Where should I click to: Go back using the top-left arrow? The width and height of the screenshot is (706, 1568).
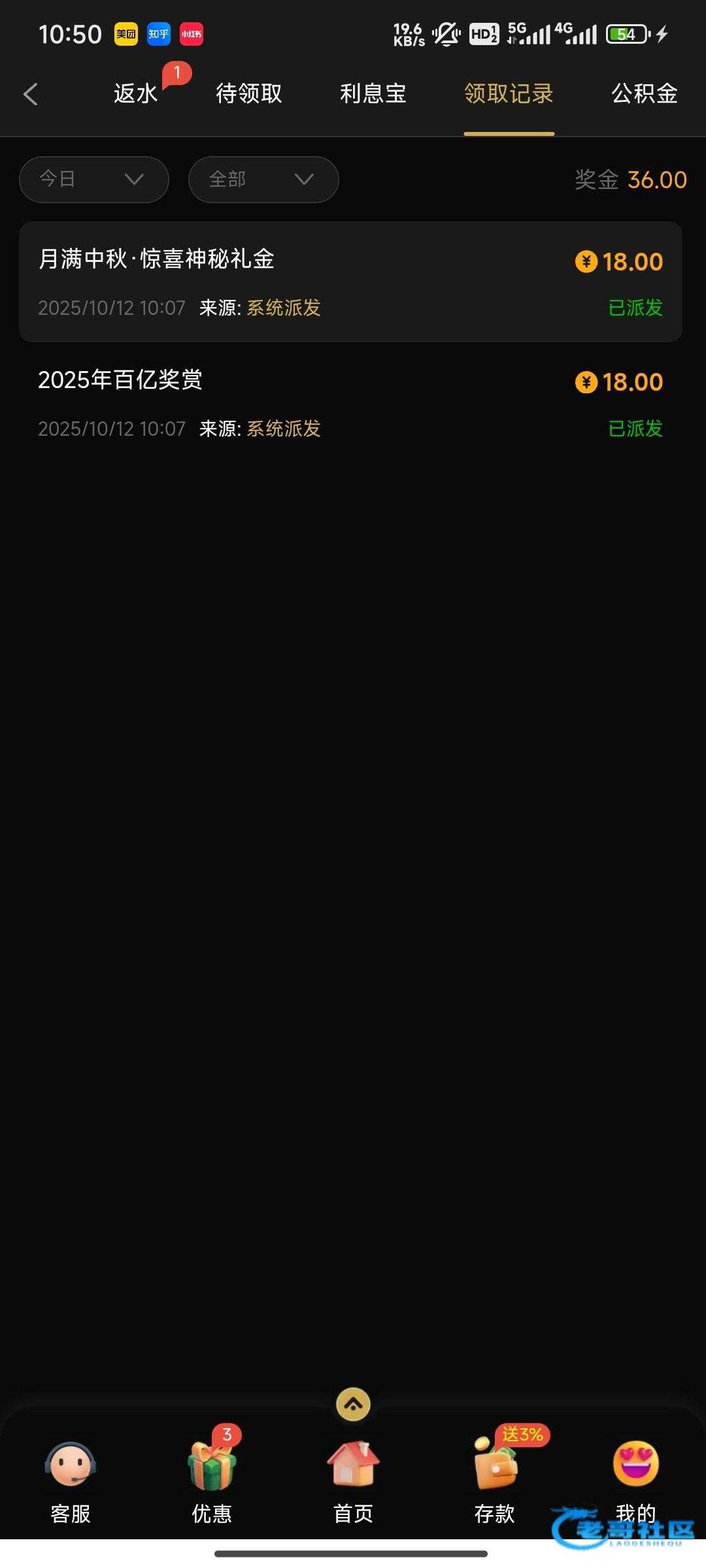(x=31, y=94)
